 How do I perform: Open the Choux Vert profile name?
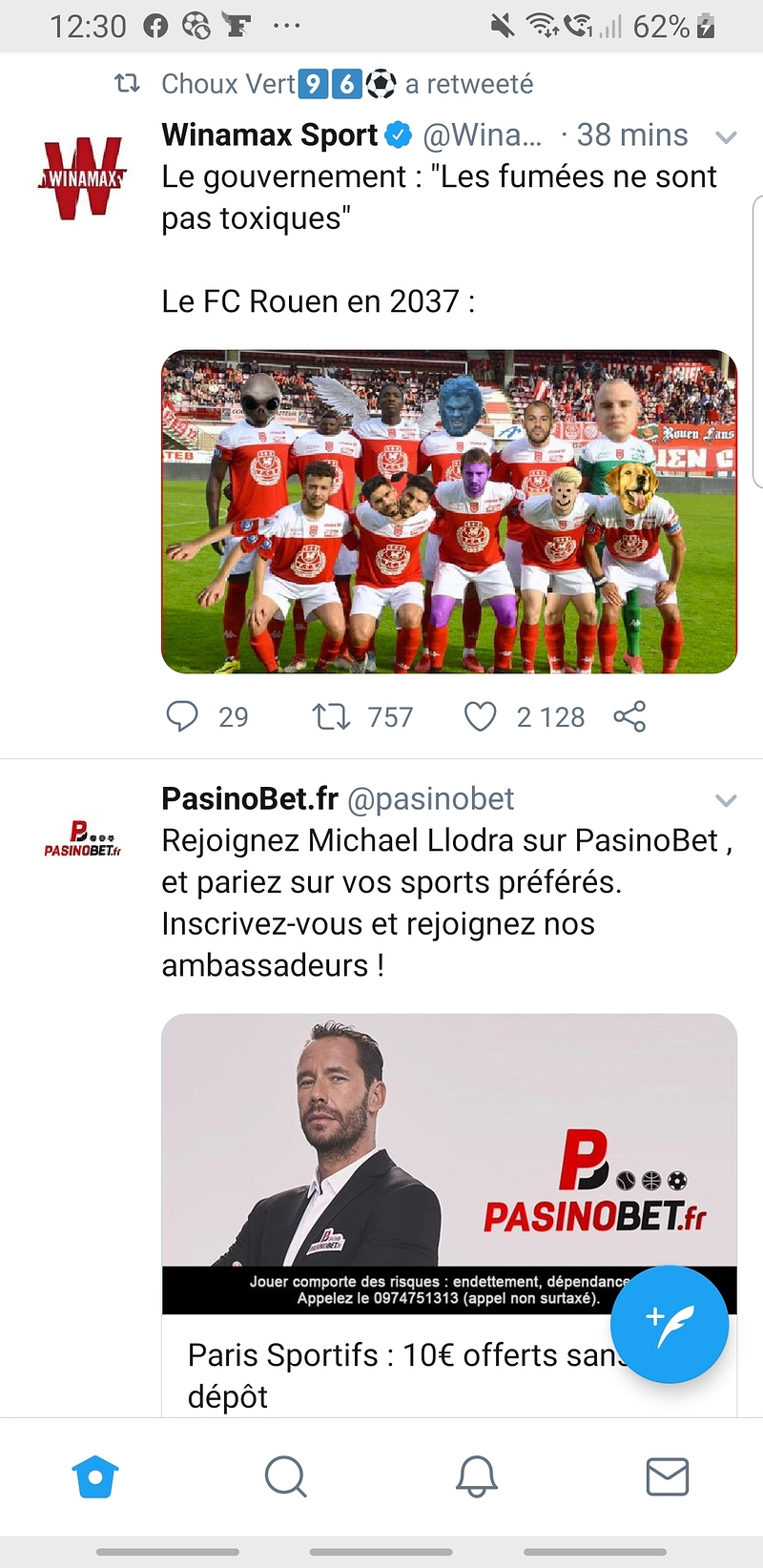click(x=229, y=84)
